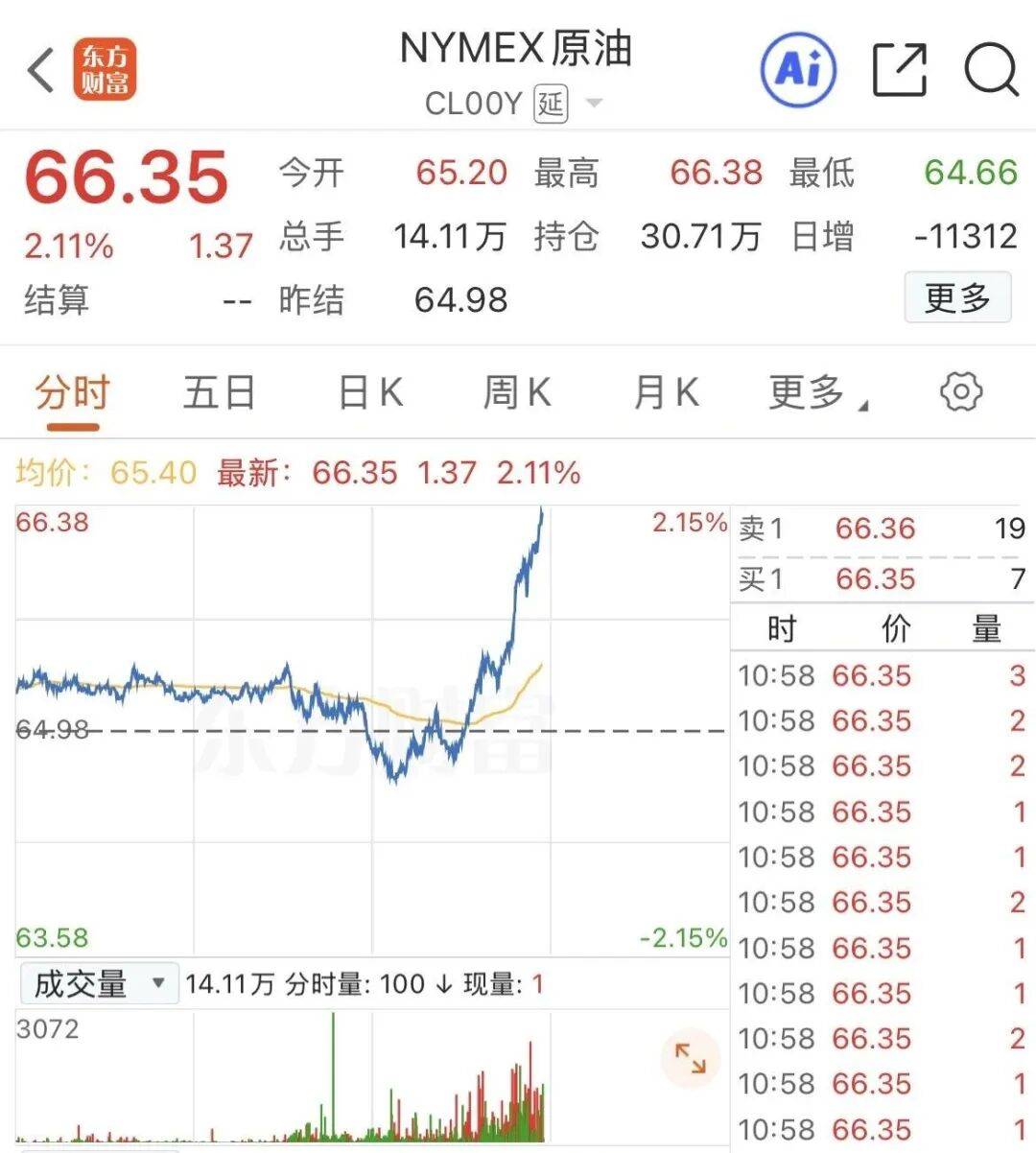Expand the chart to fullscreen
This screenshot has width=1036, height=1153.
(690, 1058)
